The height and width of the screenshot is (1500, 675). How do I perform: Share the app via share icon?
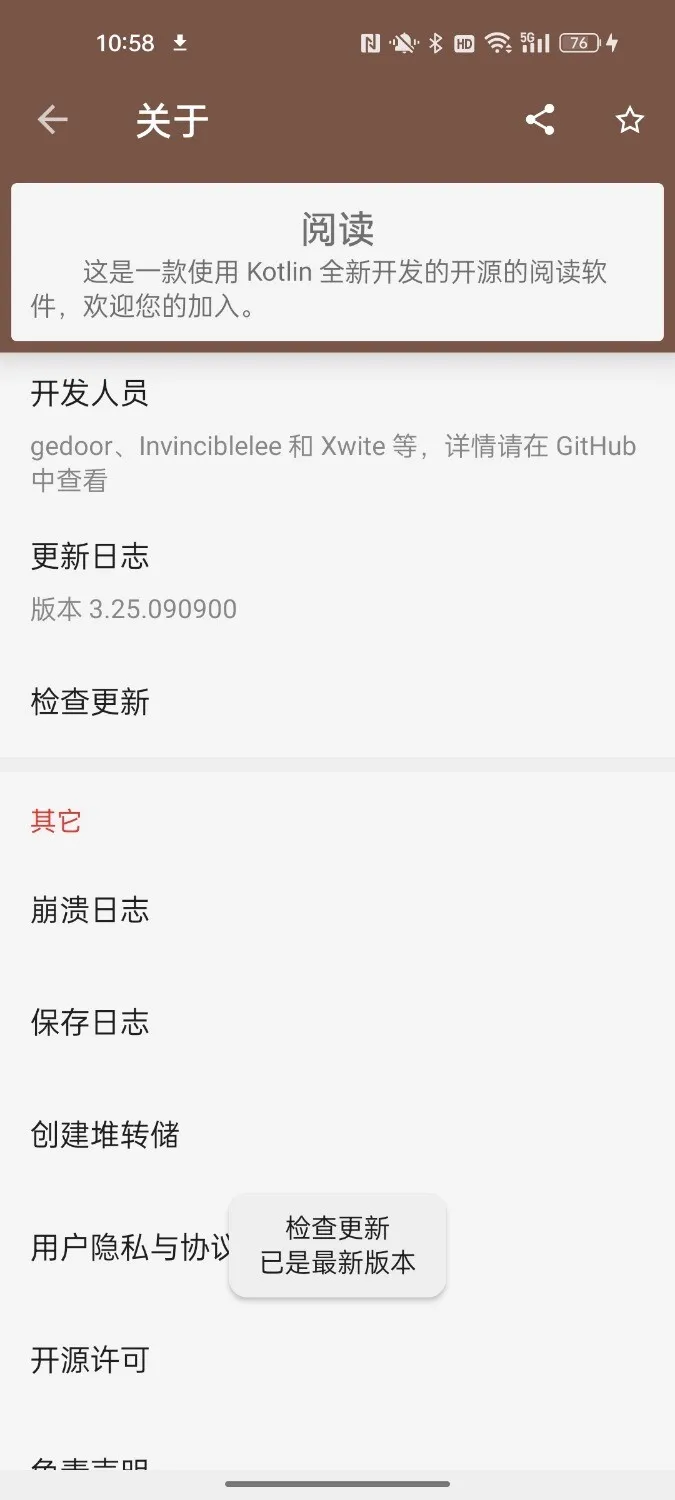(x=540, y=121)
